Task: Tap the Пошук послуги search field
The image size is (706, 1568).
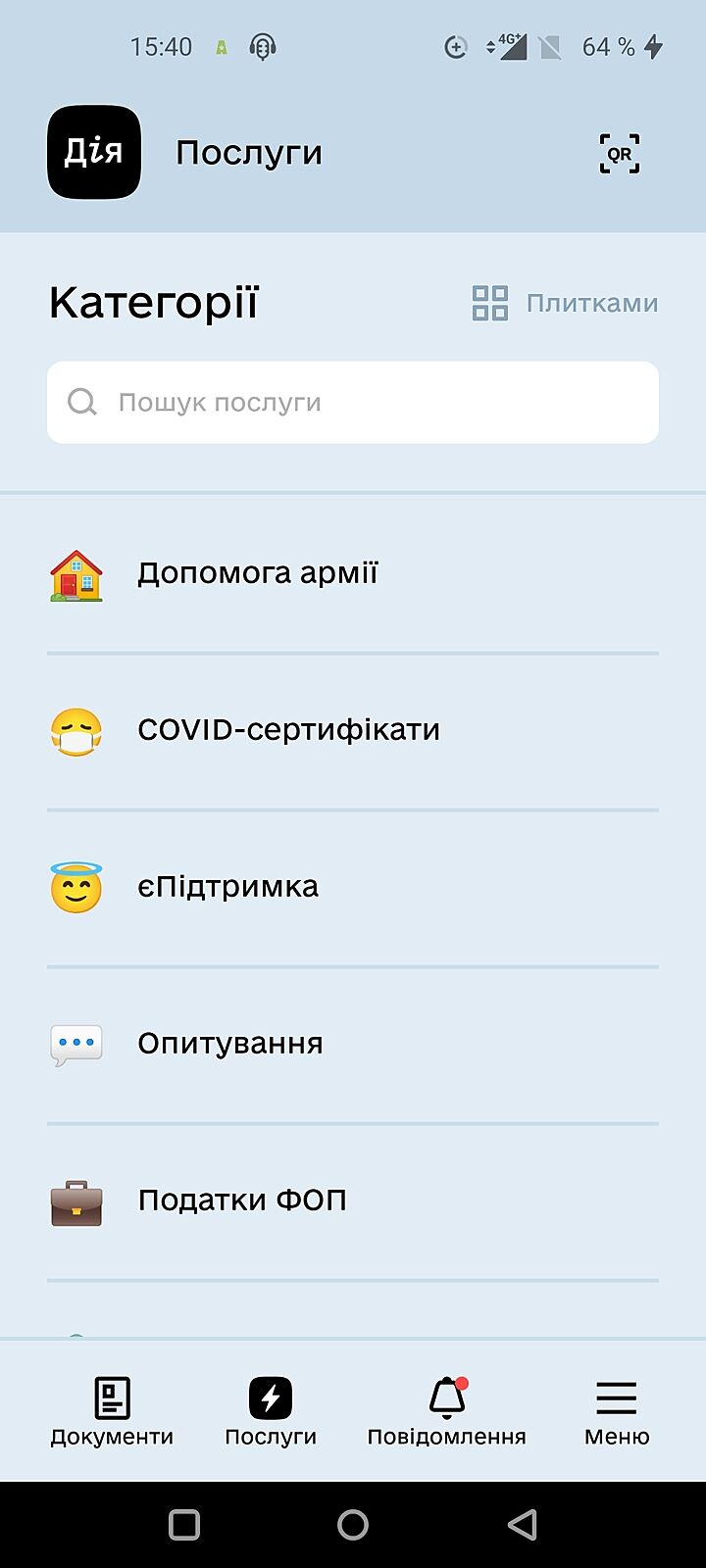Action: [353, 403]
